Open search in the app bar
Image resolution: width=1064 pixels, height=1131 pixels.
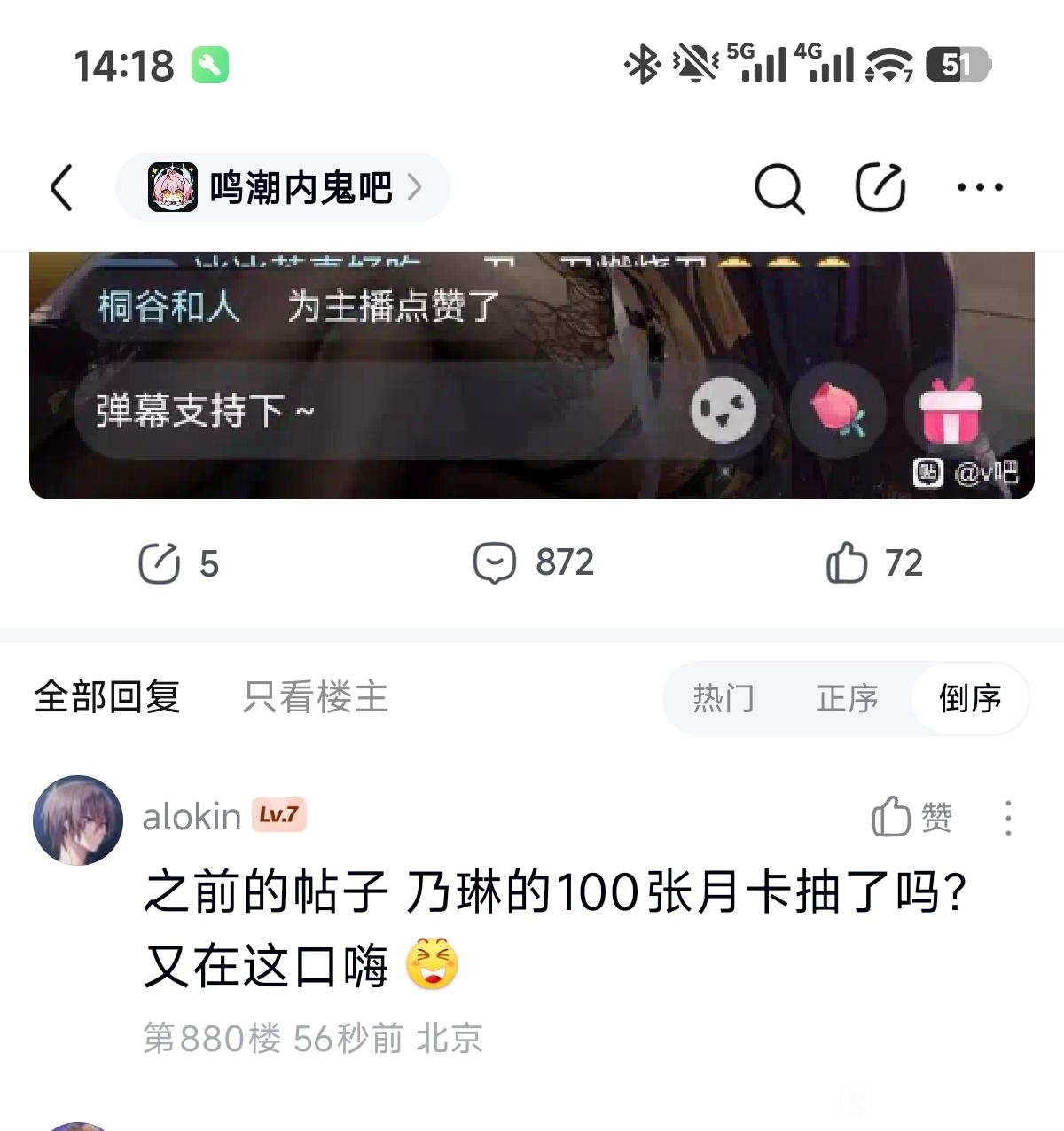(778, 187)
